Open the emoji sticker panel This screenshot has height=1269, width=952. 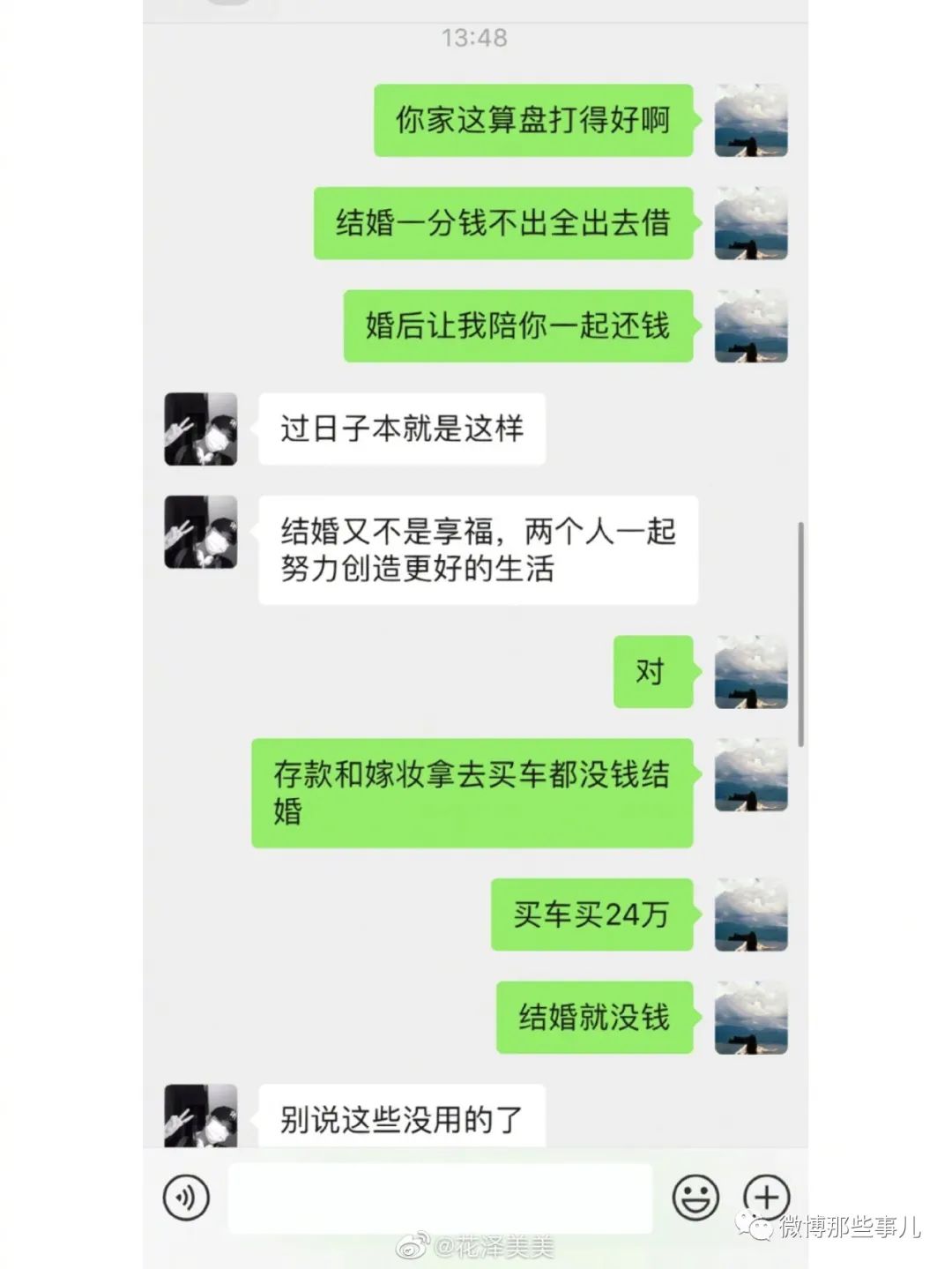point(695,1198)
